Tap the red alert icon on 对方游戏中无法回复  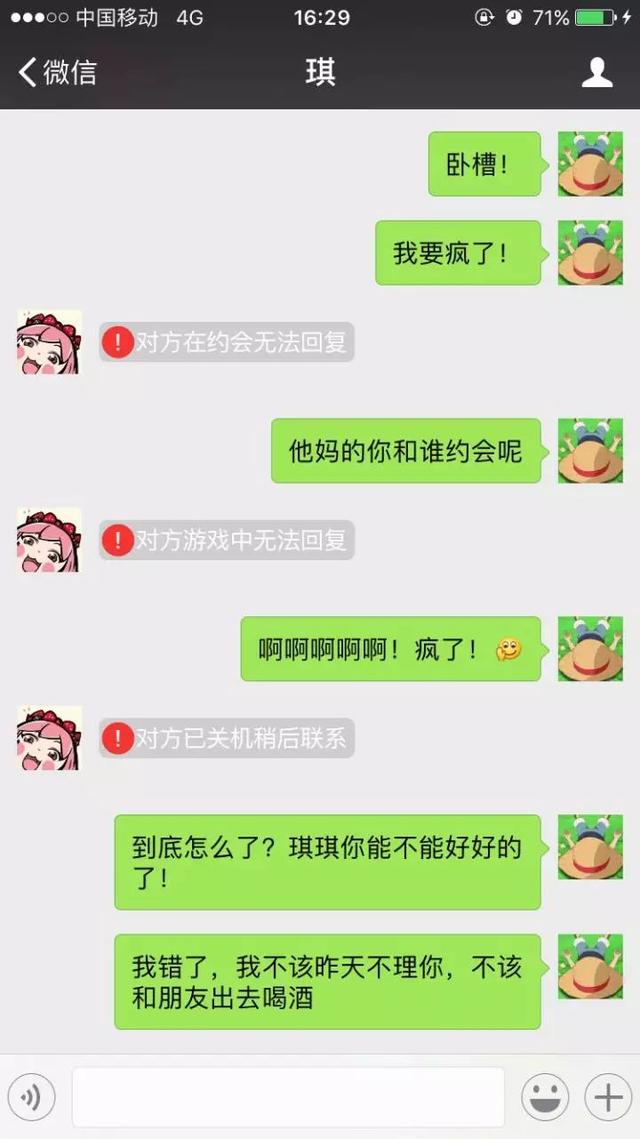pyautogui.click(x=118, y=541)
